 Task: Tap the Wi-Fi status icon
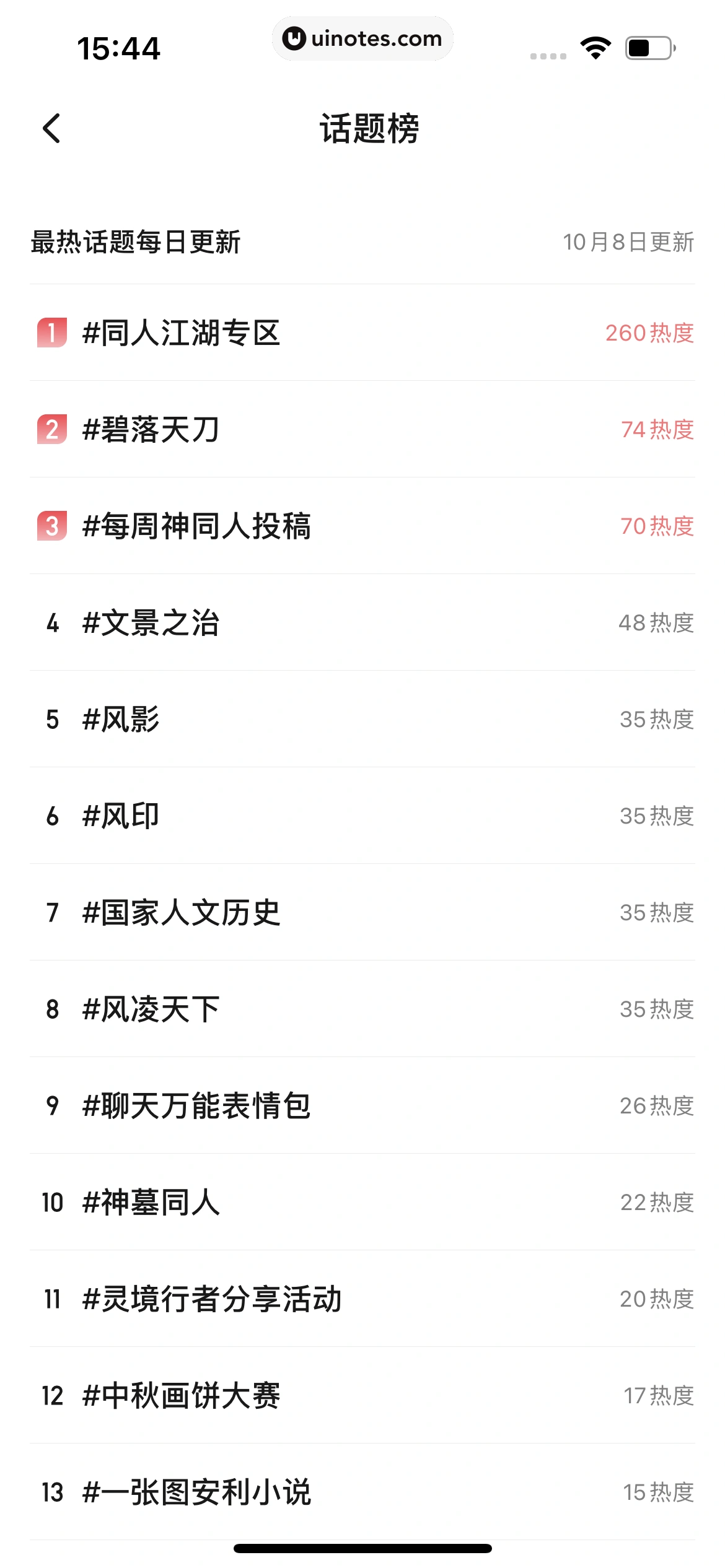[x=594, y=46]
